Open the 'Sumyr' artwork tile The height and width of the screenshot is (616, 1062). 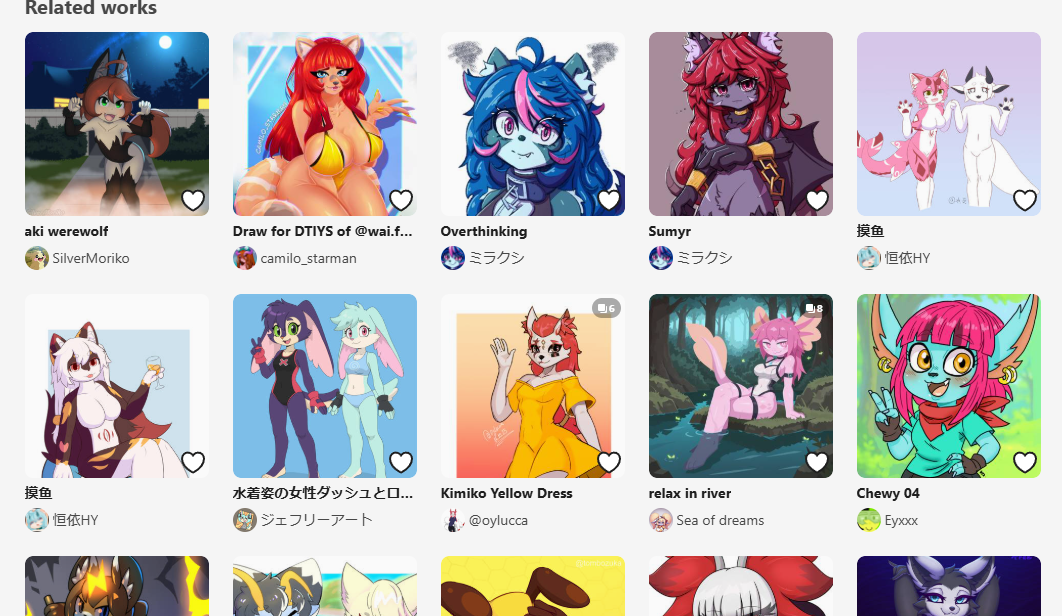pos(740,123)
